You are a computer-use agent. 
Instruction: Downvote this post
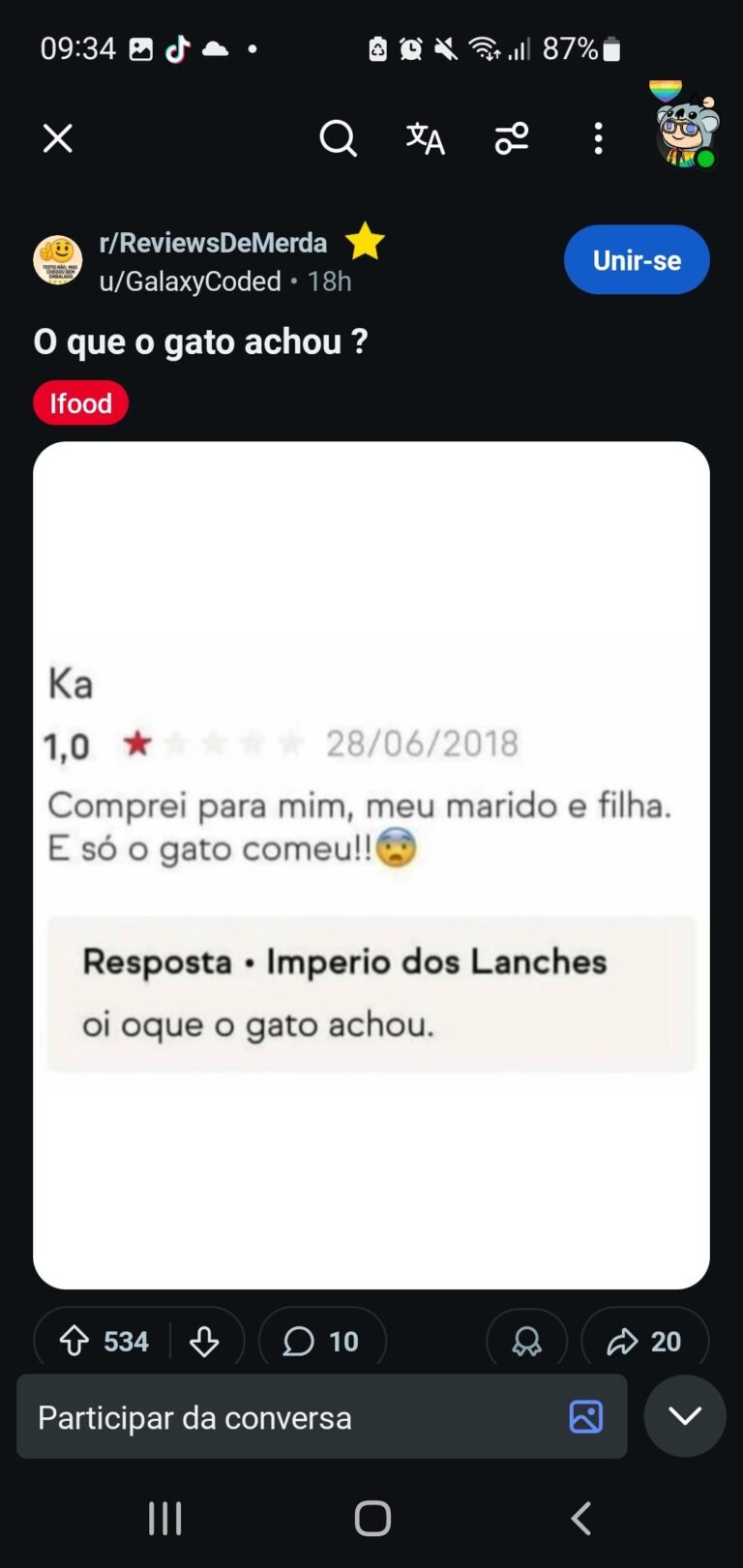[x=204, y=1341]
